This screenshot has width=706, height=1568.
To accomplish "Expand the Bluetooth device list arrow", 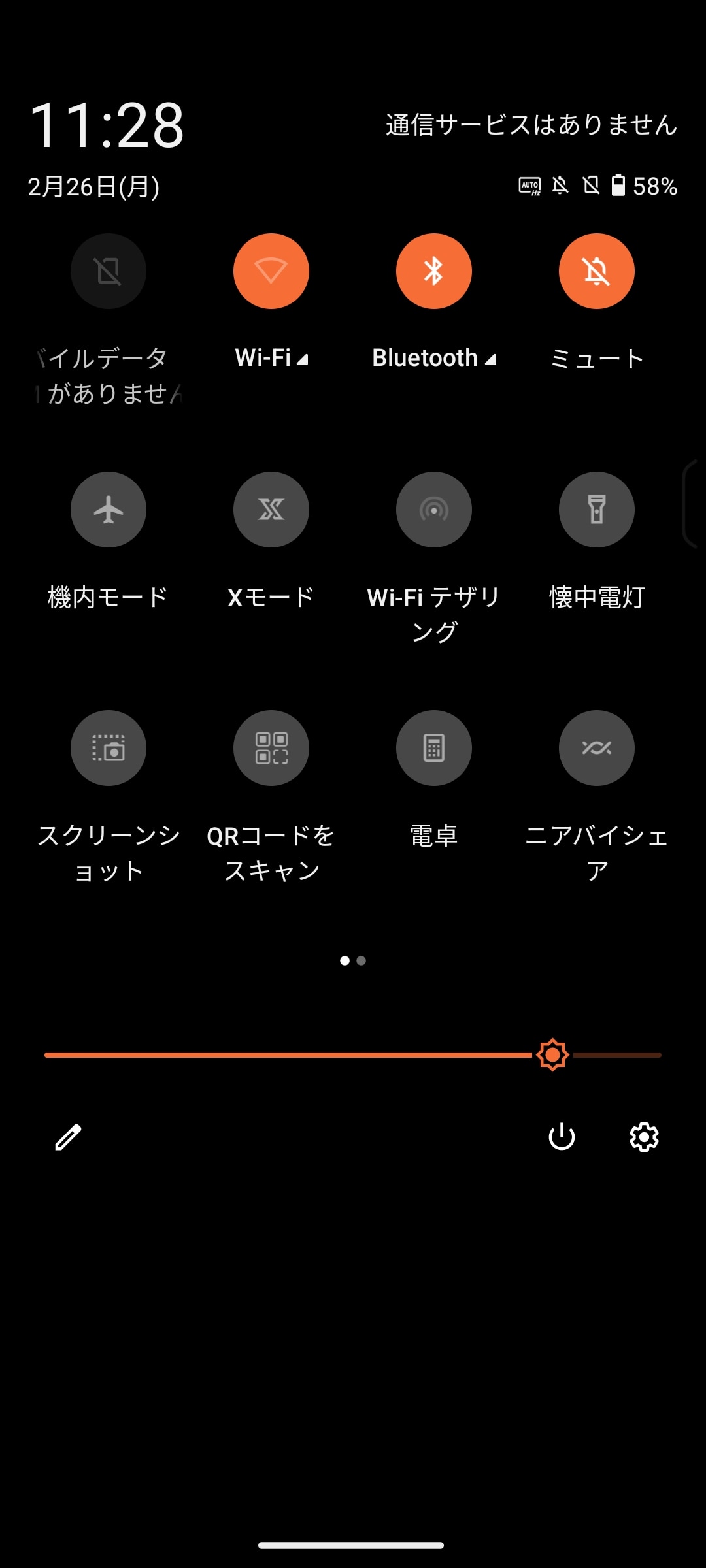I will (491, 359).
